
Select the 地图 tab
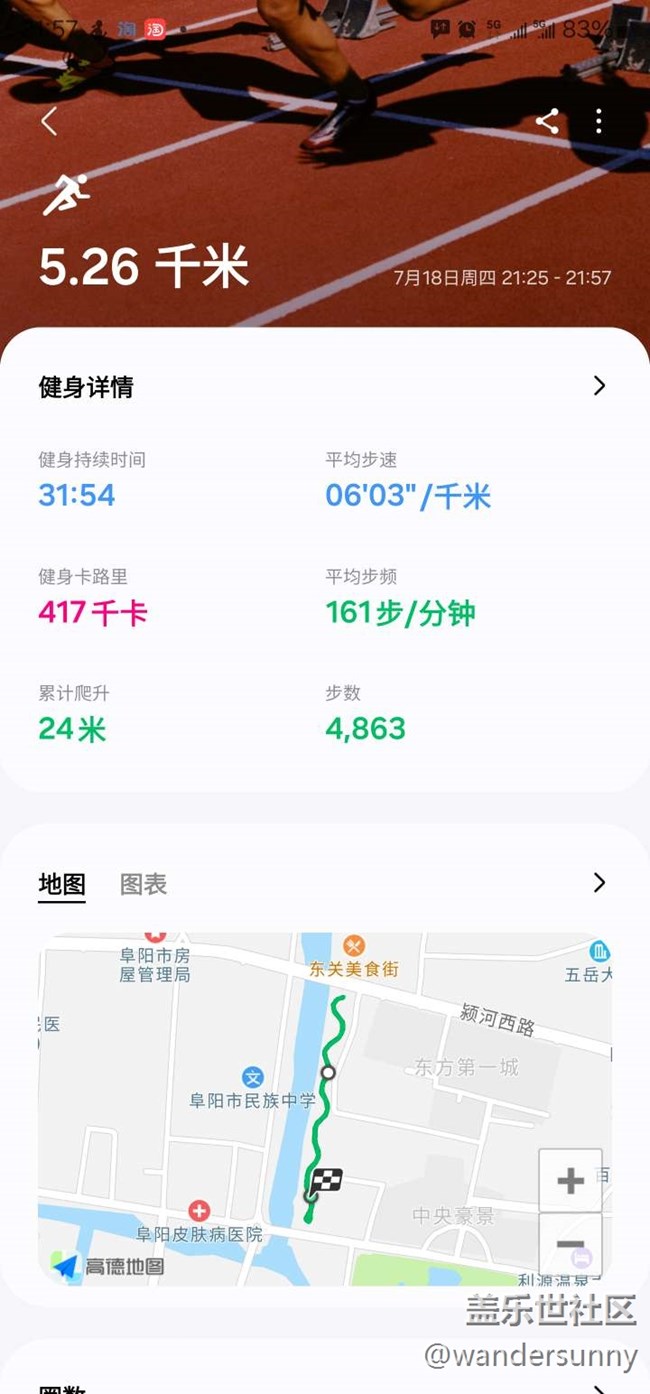point(62,884)
